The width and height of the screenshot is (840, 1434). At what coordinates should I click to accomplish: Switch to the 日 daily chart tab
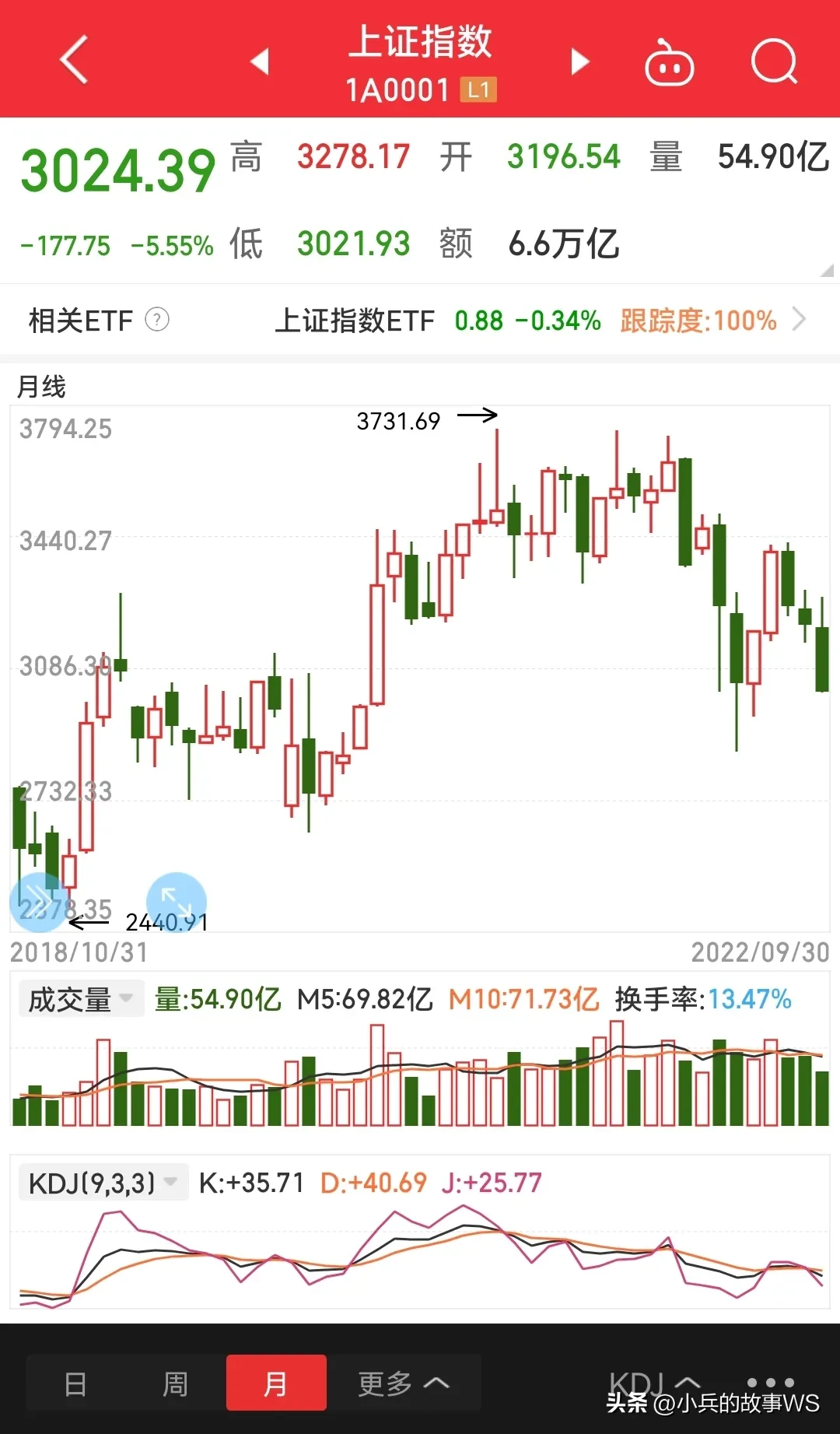pos(75,1383)
